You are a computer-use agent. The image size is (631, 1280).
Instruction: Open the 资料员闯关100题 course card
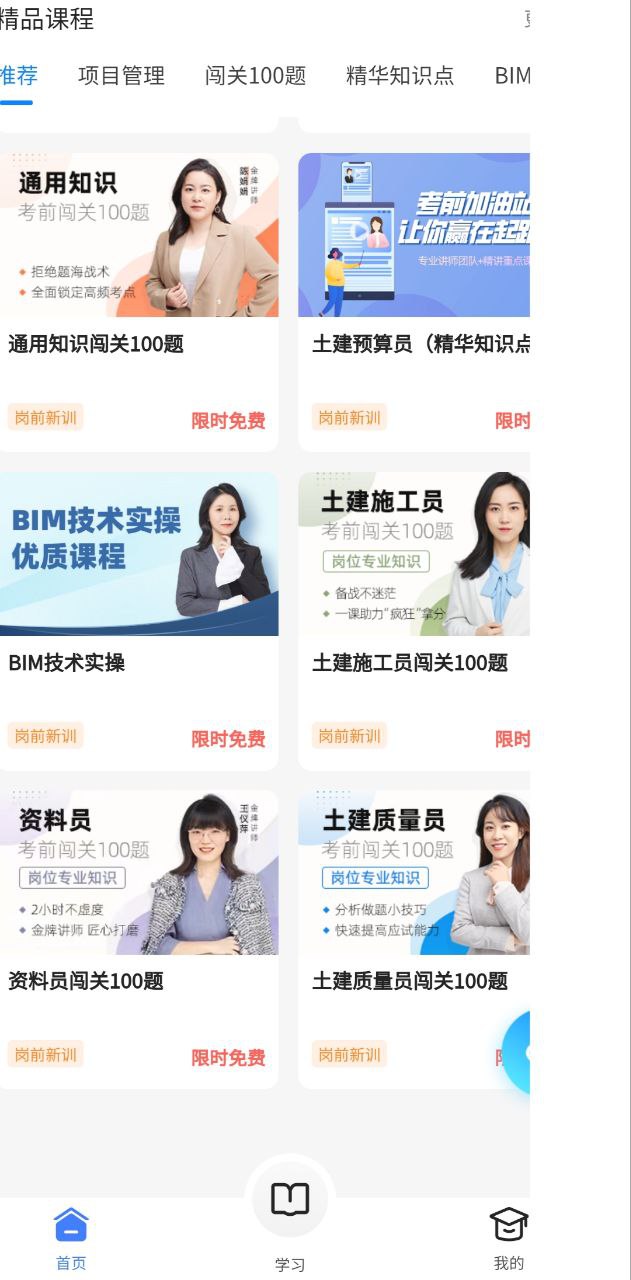tap(138, 938)
